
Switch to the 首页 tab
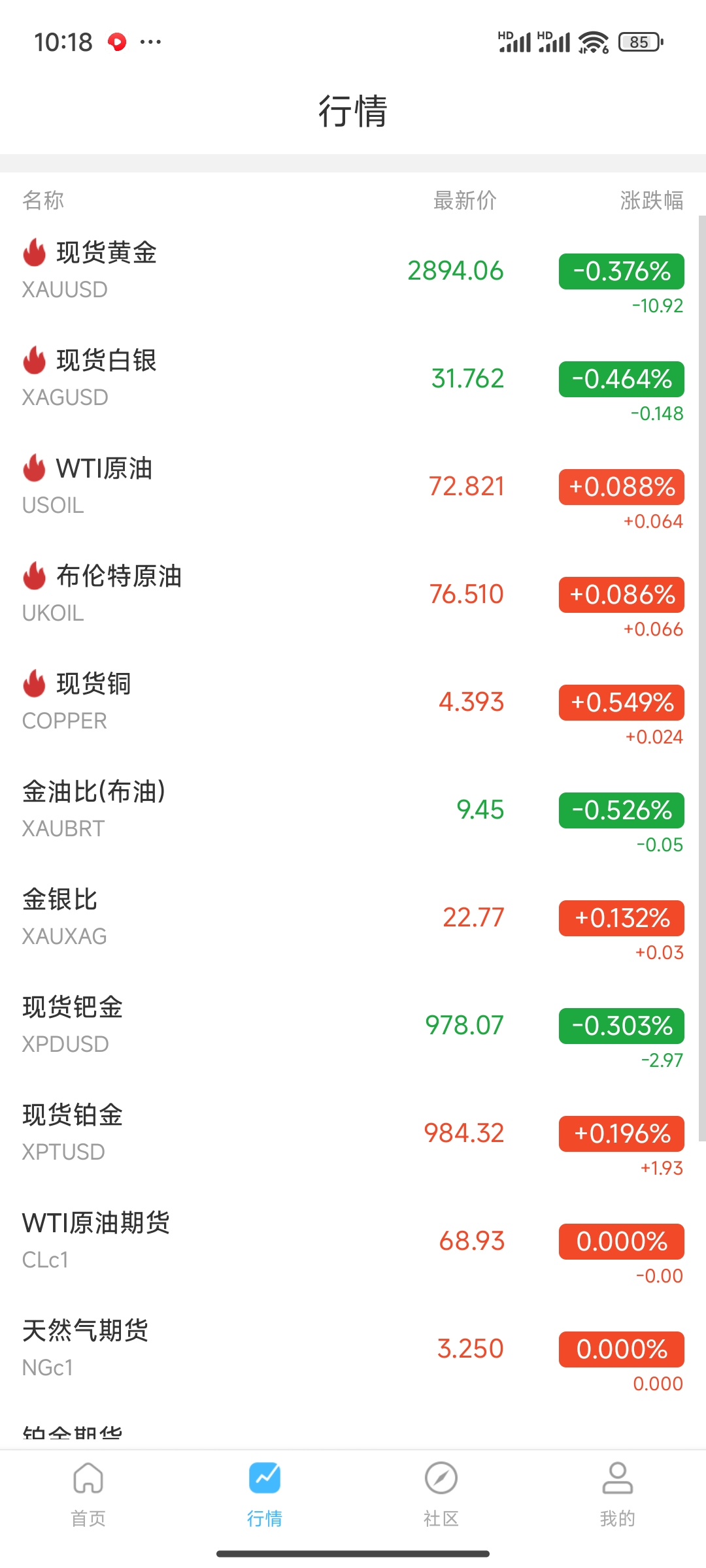(88, 1492)
